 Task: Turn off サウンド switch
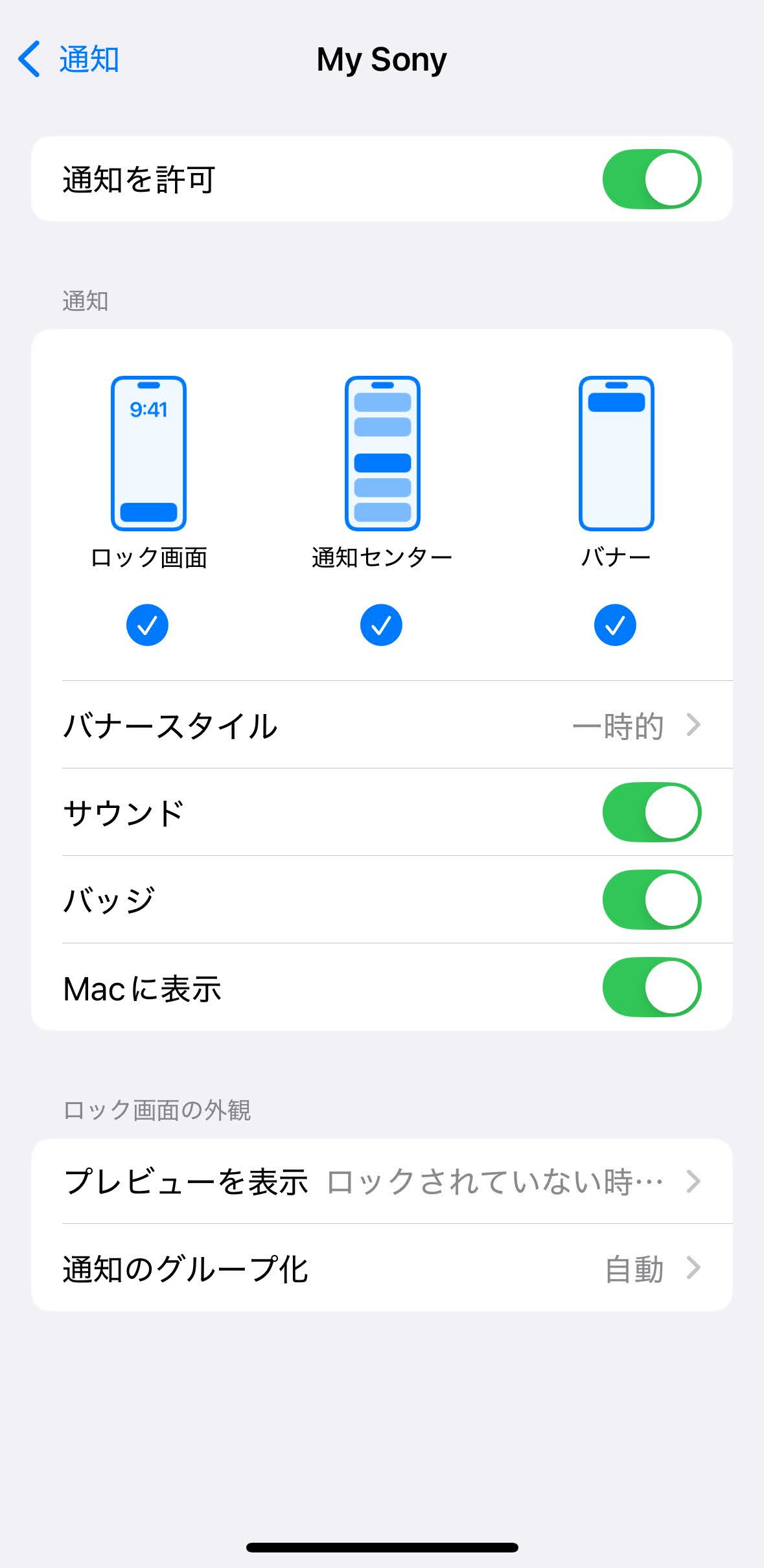pyautogui.click(x=651, y=812)
